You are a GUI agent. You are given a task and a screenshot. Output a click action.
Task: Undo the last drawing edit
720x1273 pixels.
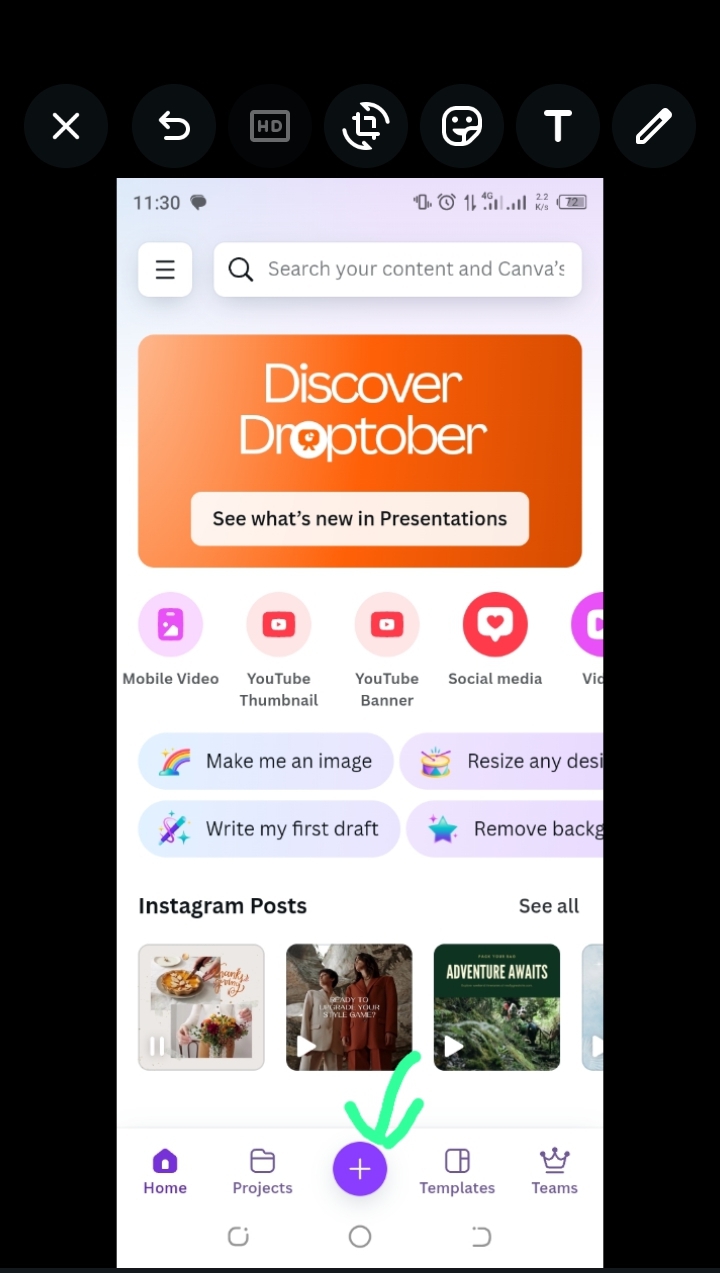174,126
